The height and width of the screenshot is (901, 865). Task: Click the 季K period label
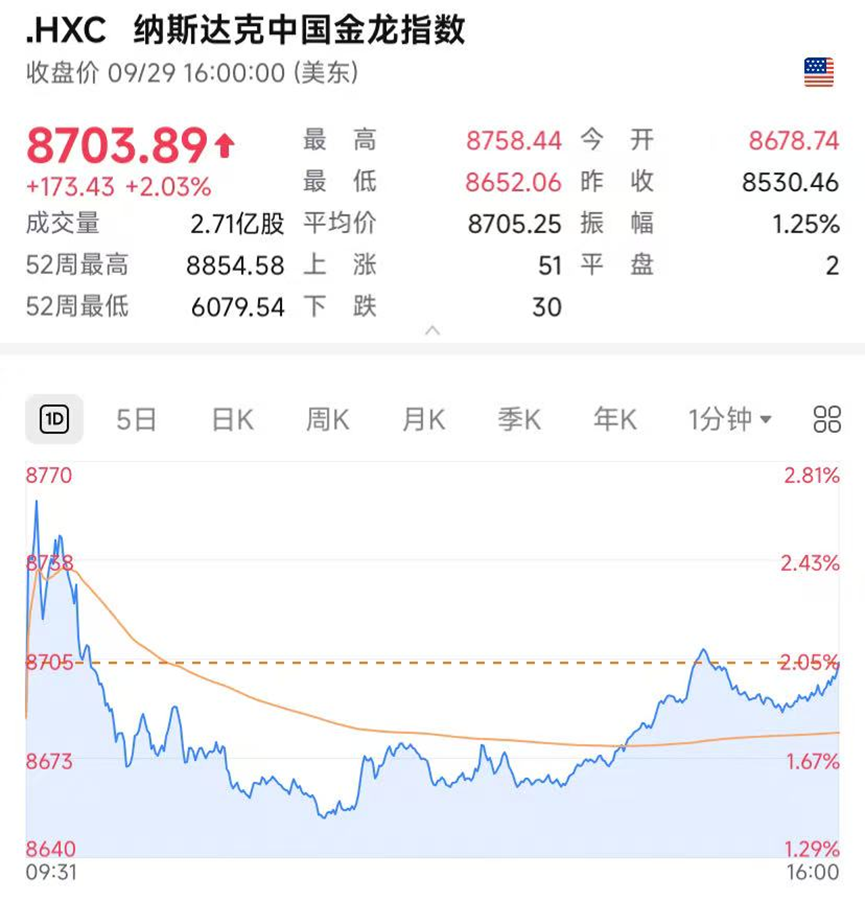pyautogui.click(x=518, y=419)
